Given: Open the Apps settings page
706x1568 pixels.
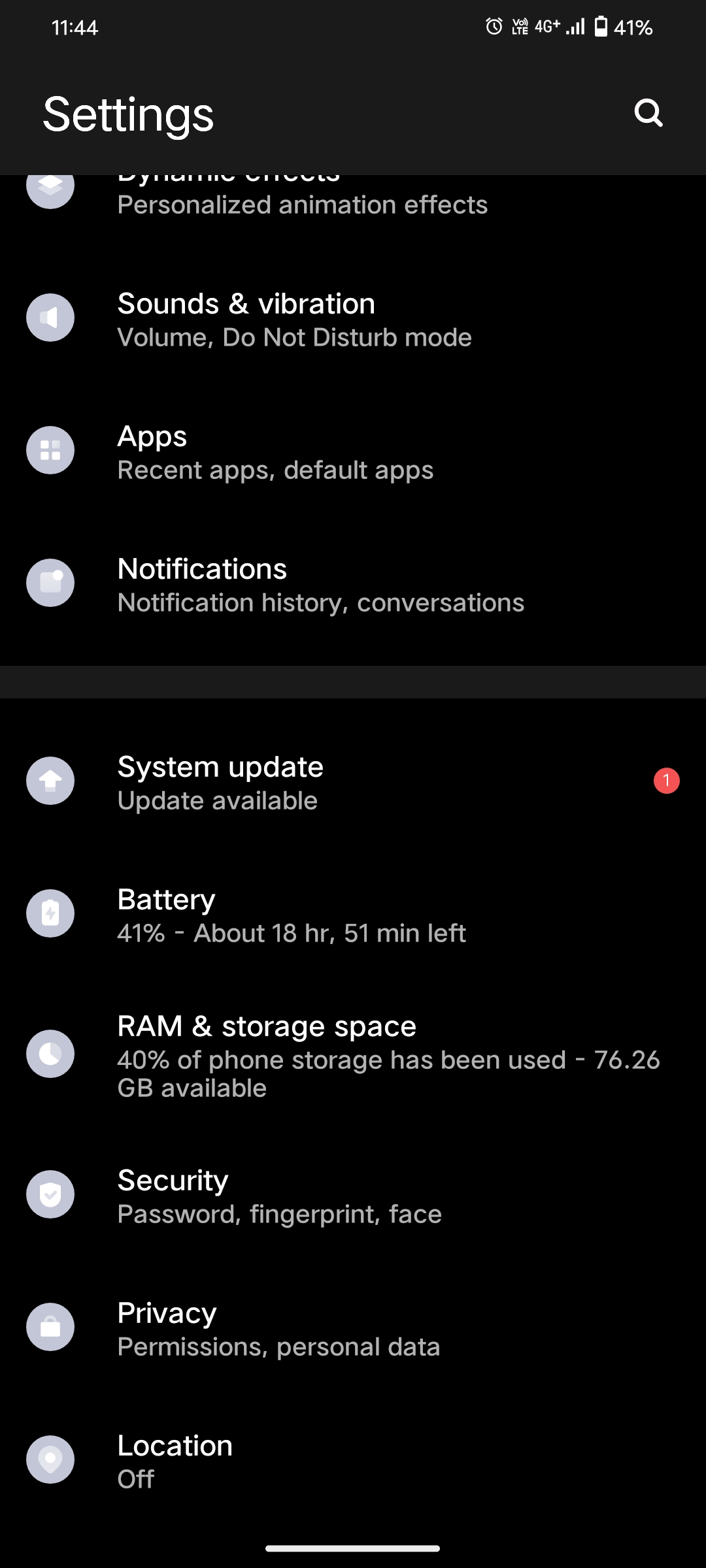Looking at the screenshot, I should 275,451.
